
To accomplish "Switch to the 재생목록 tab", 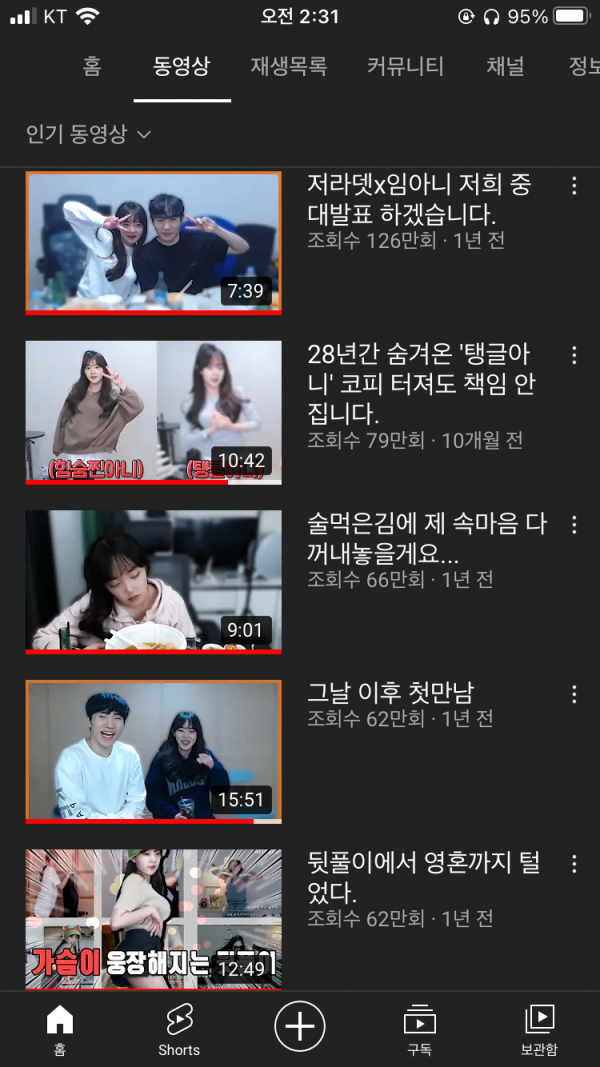I will tap(288, 67).
